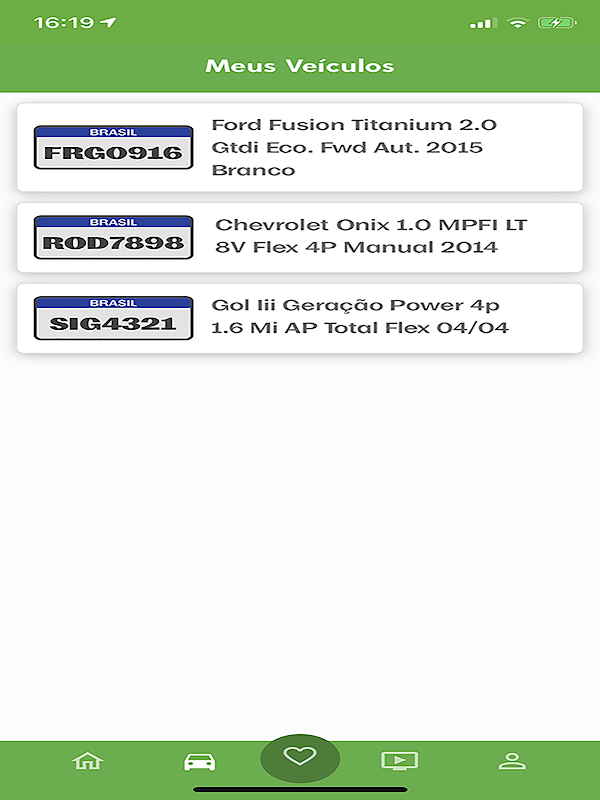Open the video screen tab
600x800 pixels.
tap(399, 761)
